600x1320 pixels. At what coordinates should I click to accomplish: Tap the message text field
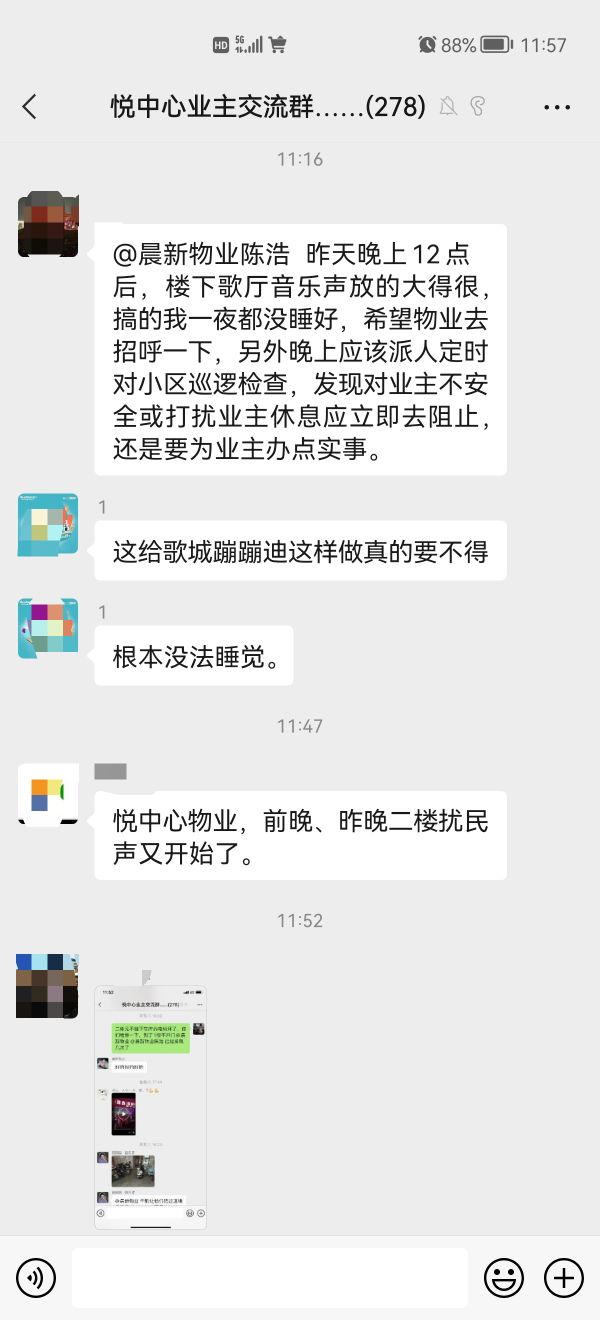point(270,1277)
